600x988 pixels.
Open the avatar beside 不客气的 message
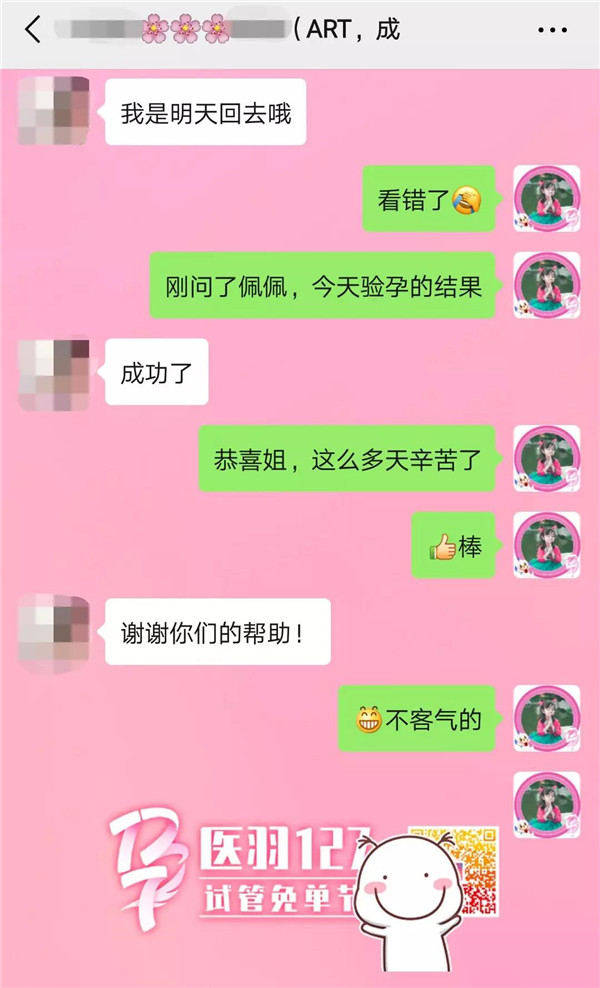pyautogui.click(x=546, y=718)
